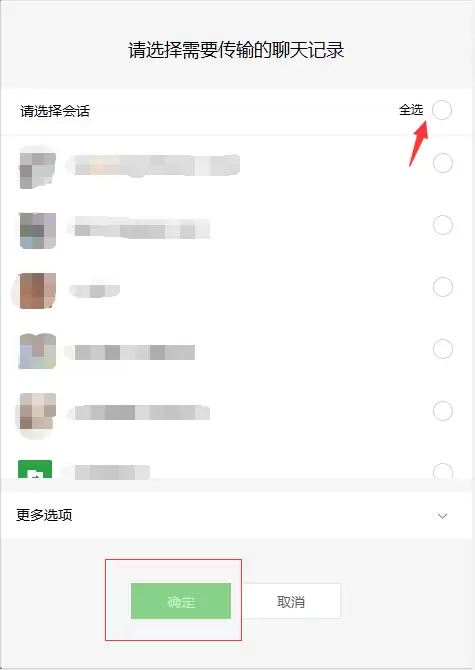Select the conversation with the brown avatar

(443, 287)
